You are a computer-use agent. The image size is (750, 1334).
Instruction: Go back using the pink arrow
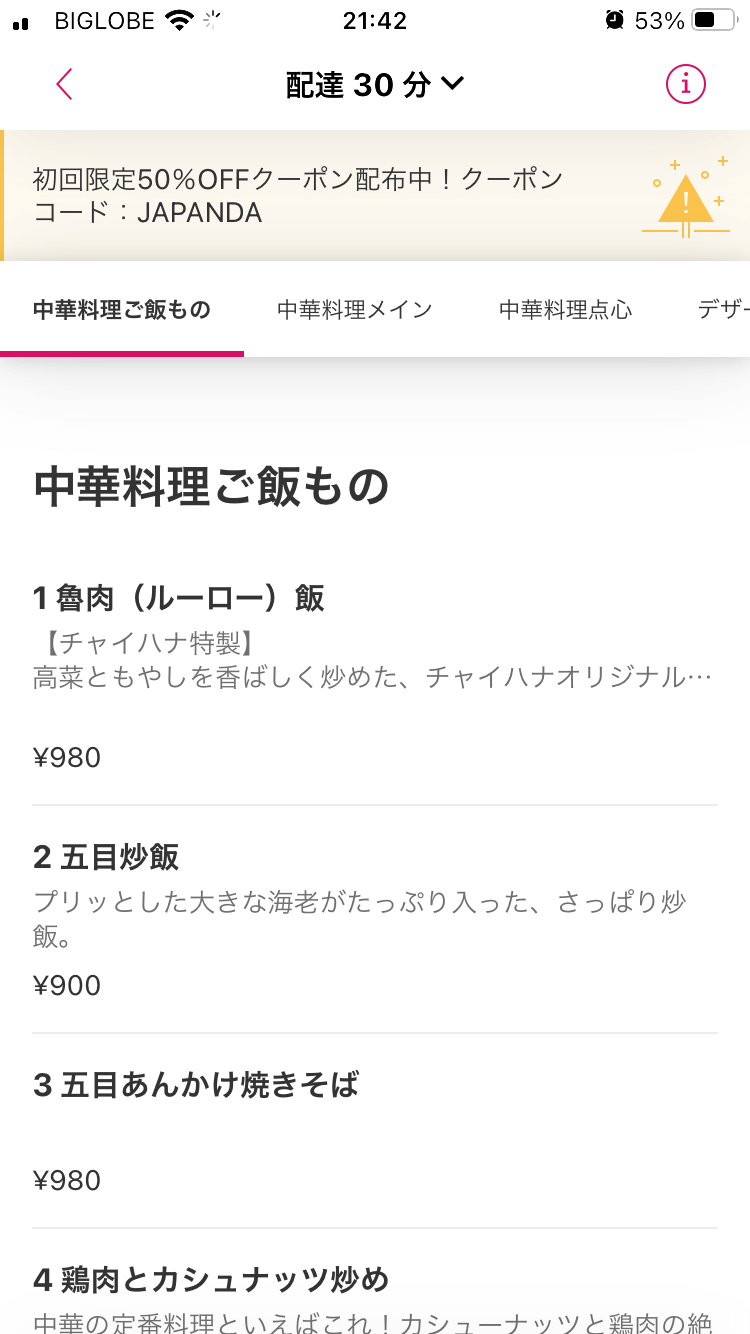point(64,85)
